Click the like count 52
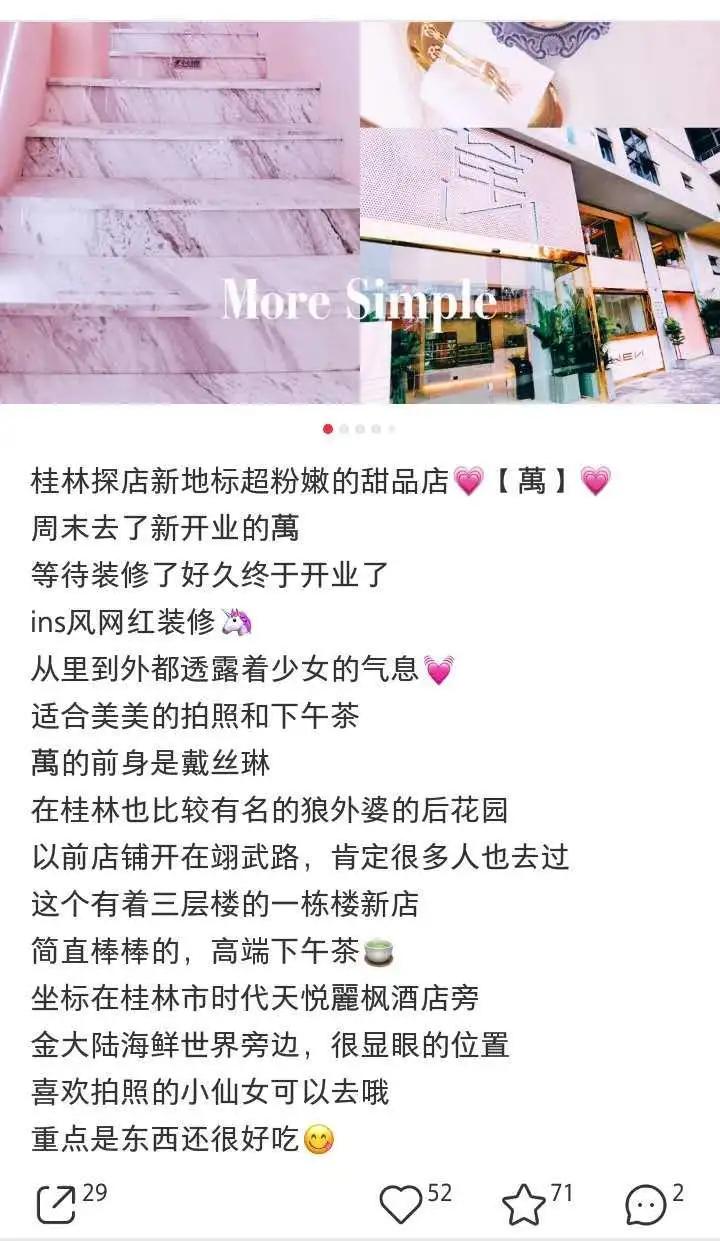 click(x=438, y=1195)
